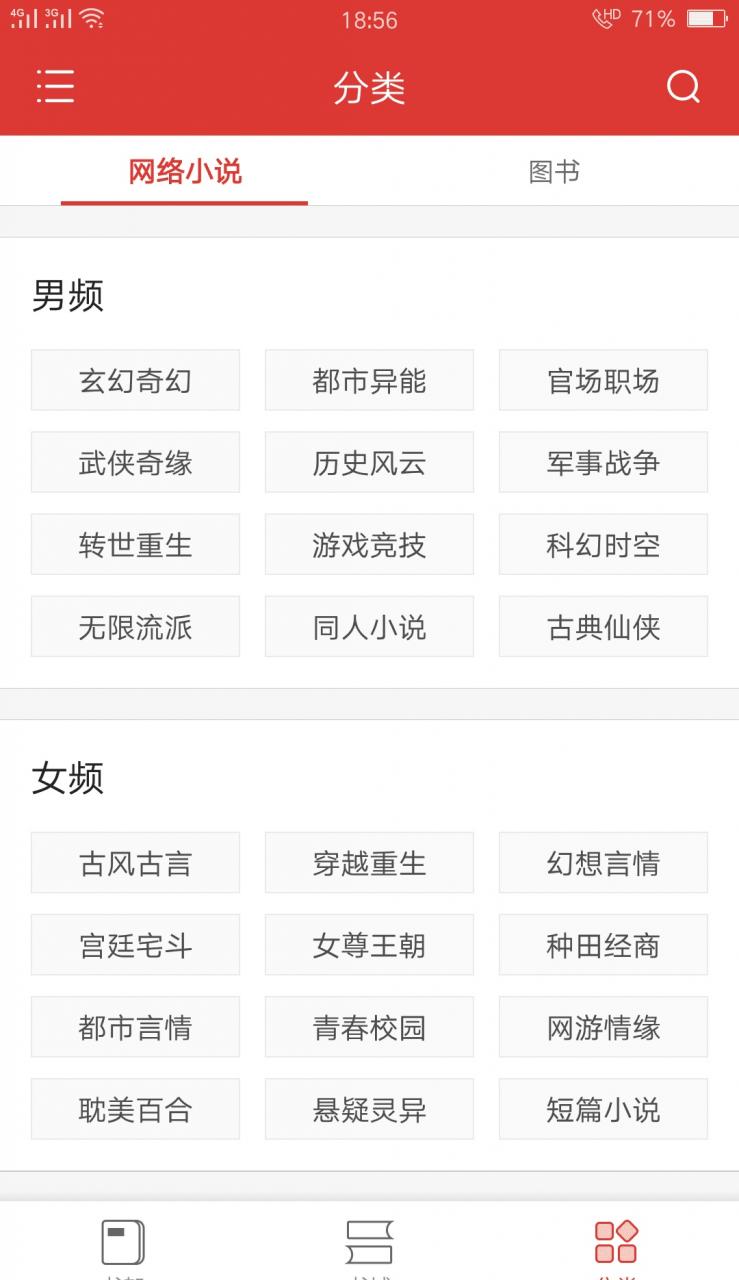
Task: Open the sidebar menu icon
Action: (56, 88)
